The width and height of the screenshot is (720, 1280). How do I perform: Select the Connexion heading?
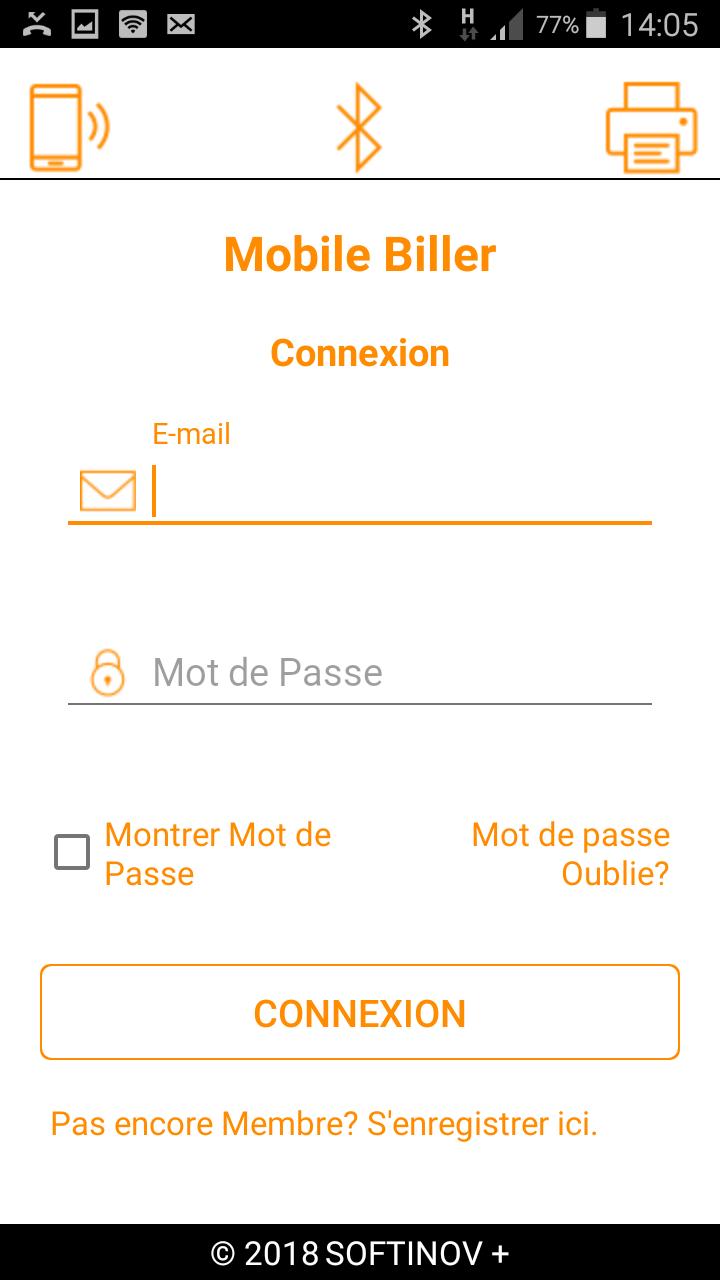coord(360,352)
